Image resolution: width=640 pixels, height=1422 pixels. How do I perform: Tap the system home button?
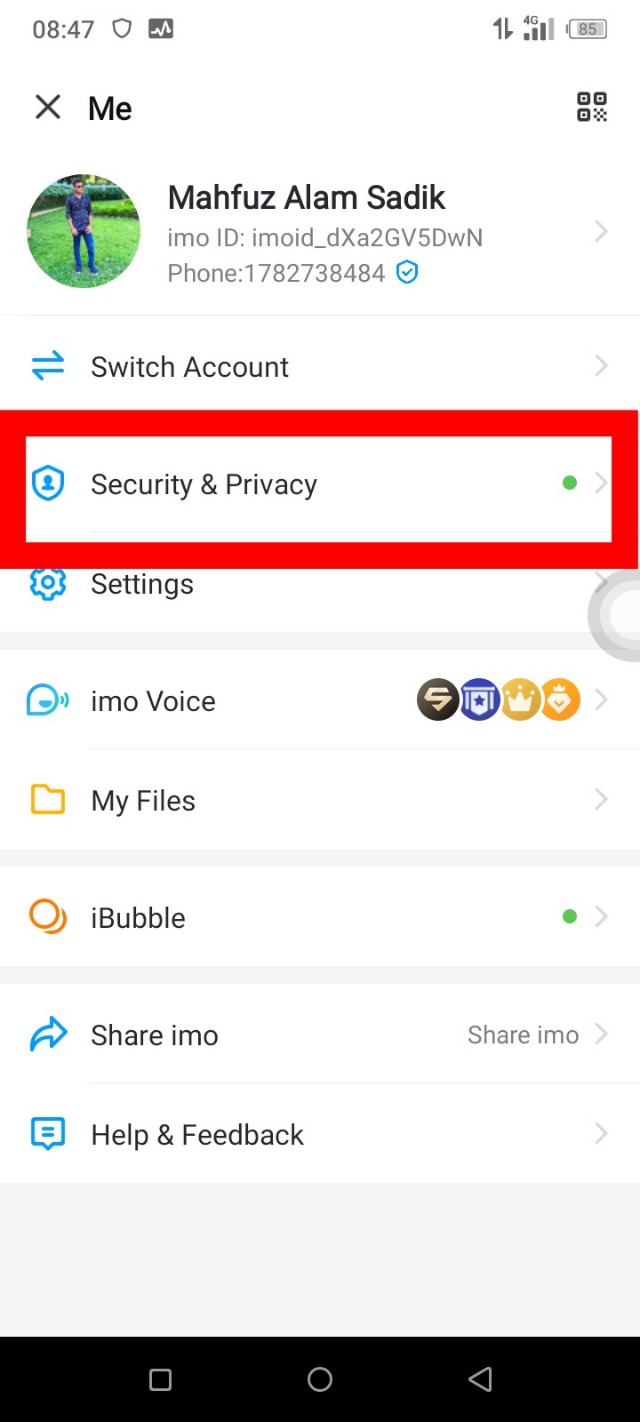coord(320,1380)
